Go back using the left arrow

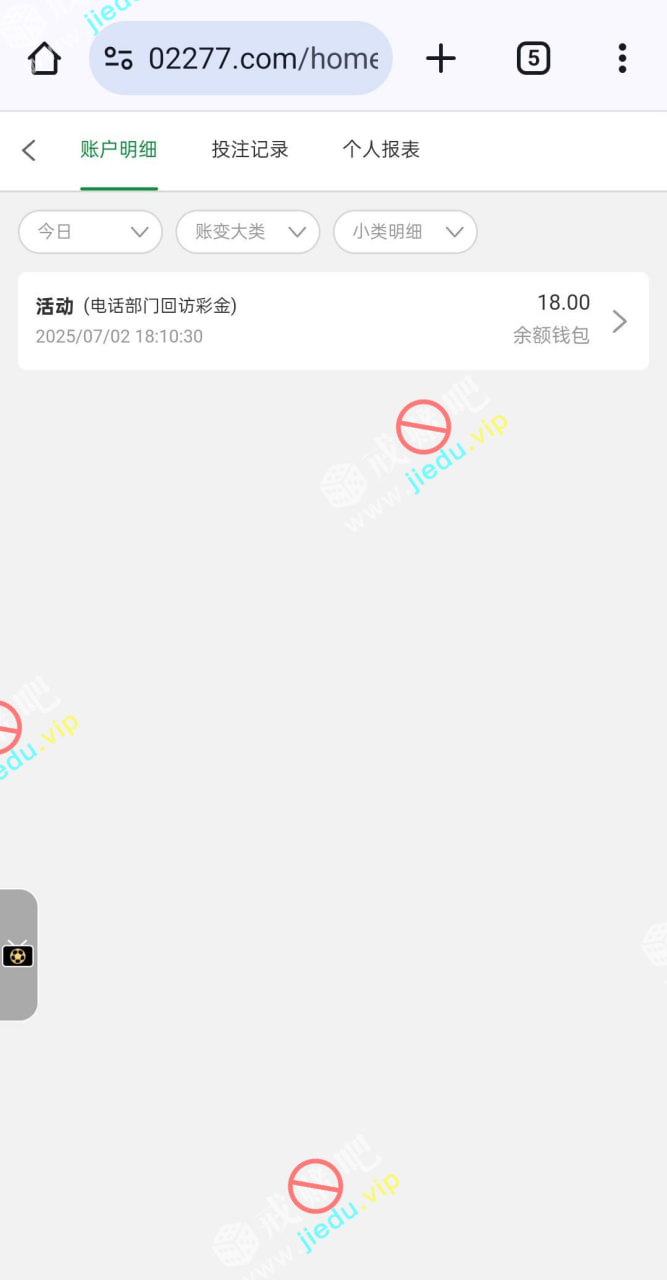click(29, 150)
